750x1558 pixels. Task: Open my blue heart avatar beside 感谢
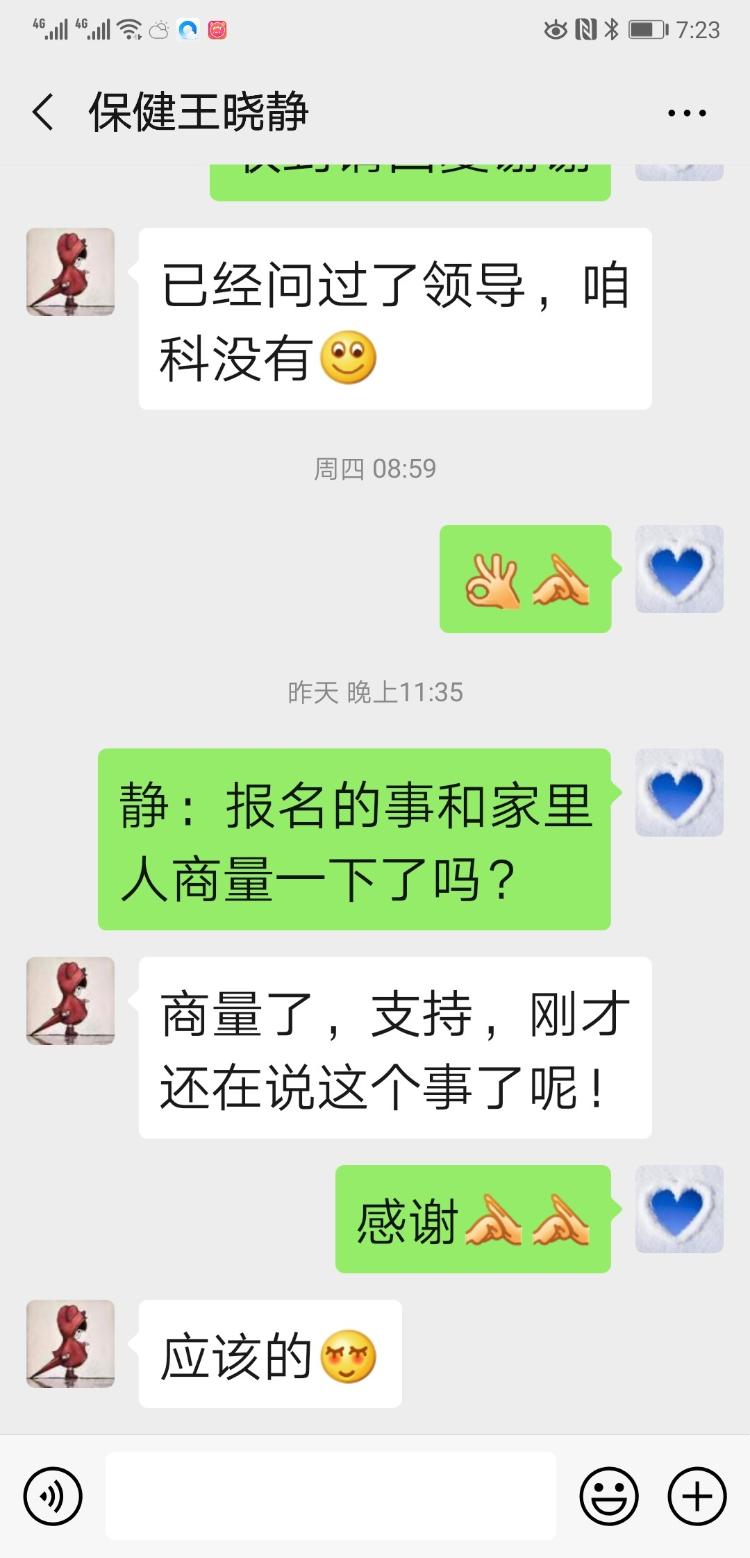pyautogui.click(x=679, y=1208)
